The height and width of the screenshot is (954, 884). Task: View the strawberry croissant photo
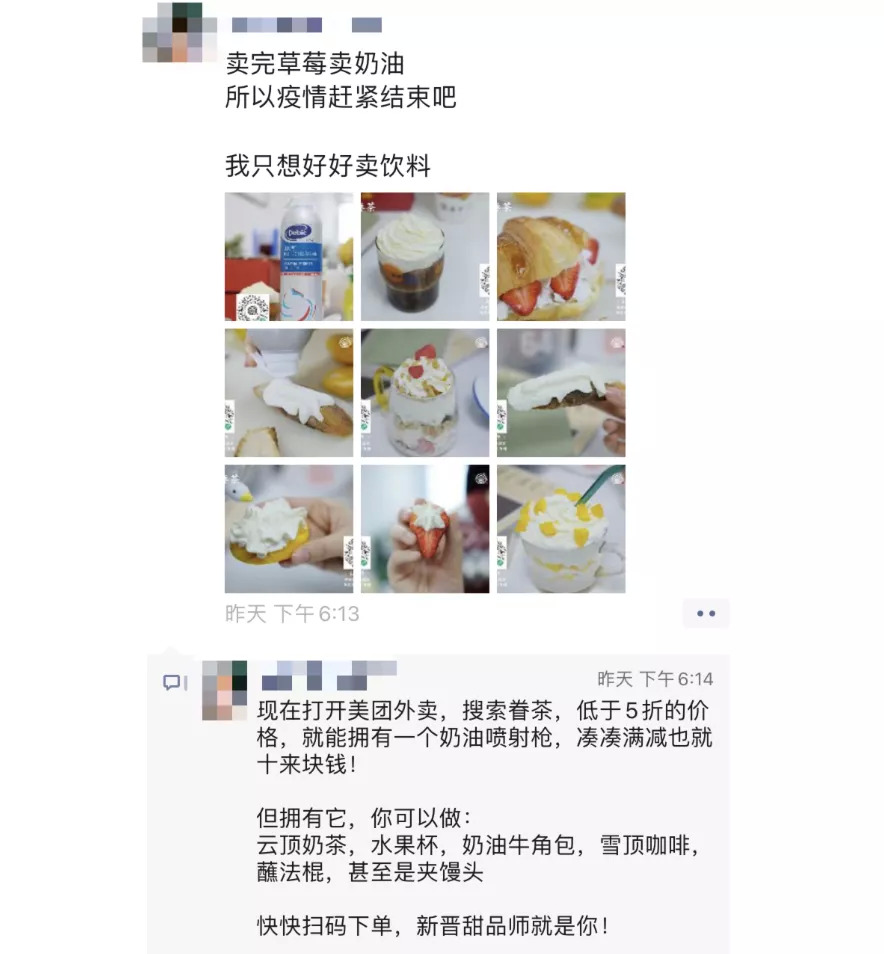point(561,257)
